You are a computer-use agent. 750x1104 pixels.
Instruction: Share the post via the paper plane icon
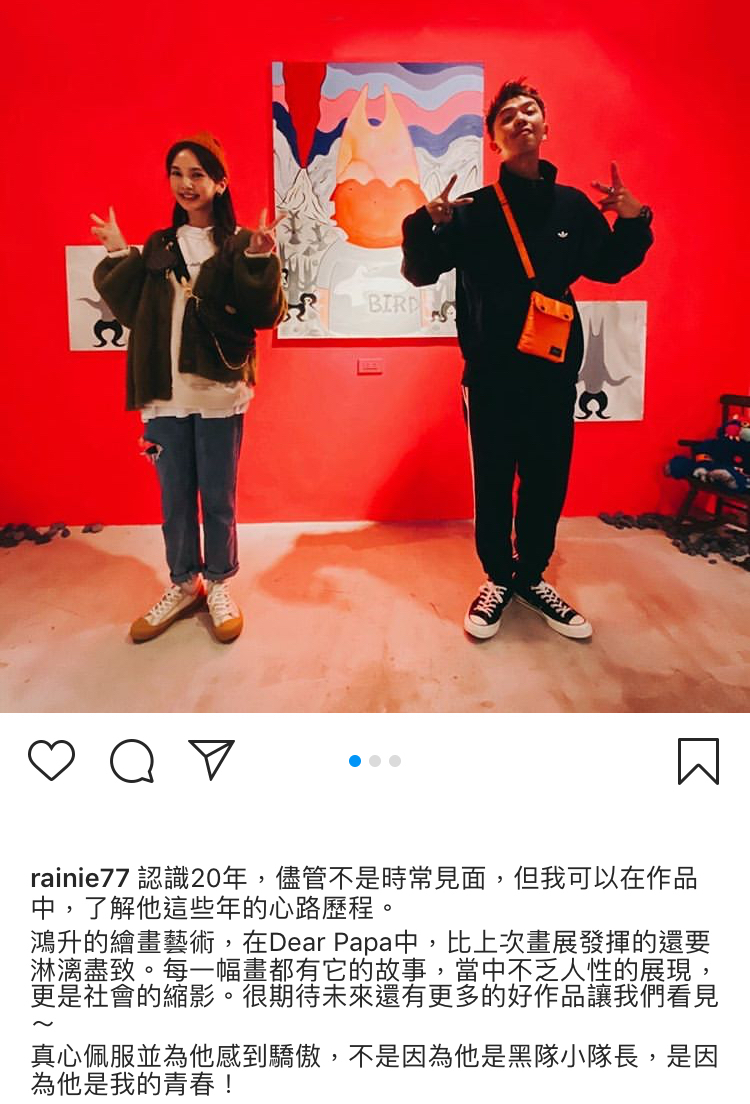211,759
